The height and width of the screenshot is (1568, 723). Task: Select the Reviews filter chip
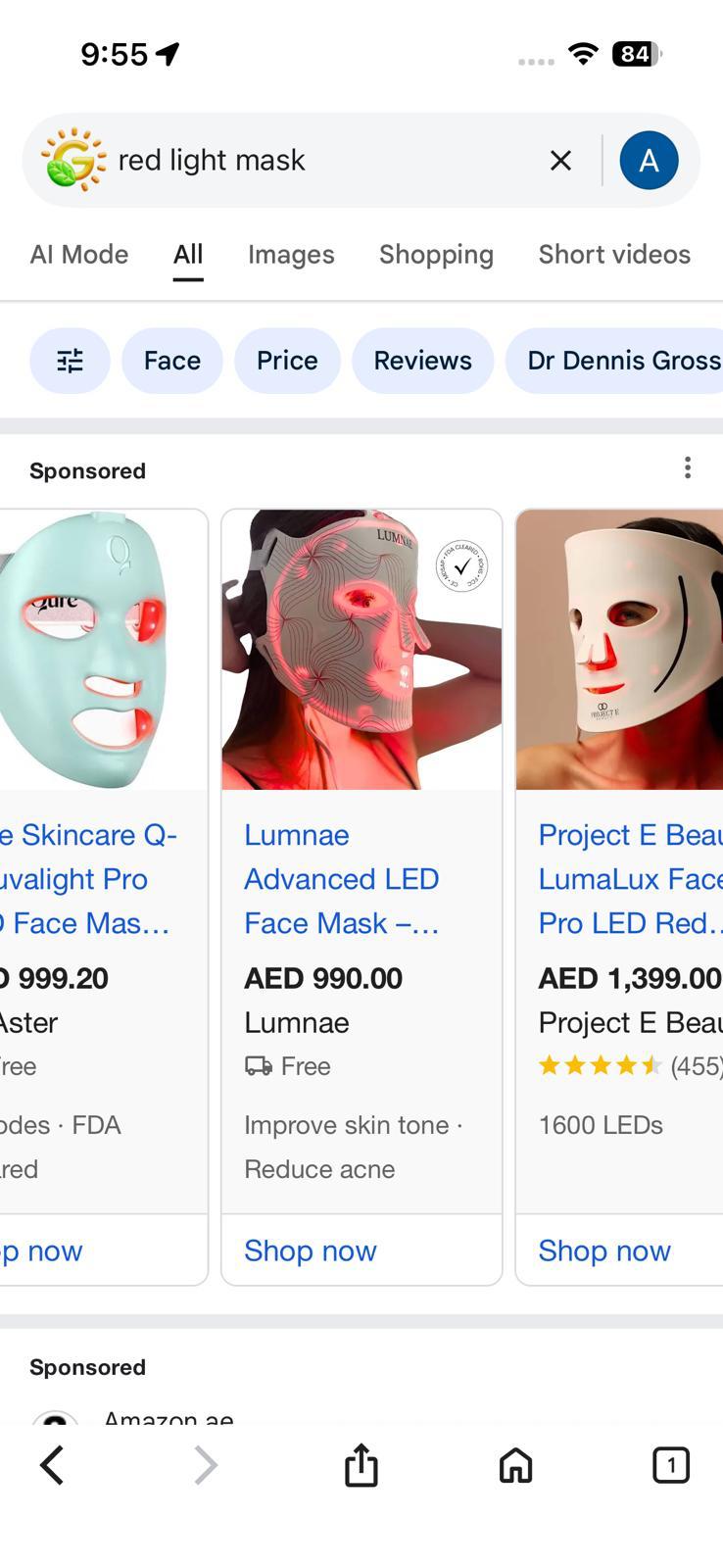[x=422, y=361]
